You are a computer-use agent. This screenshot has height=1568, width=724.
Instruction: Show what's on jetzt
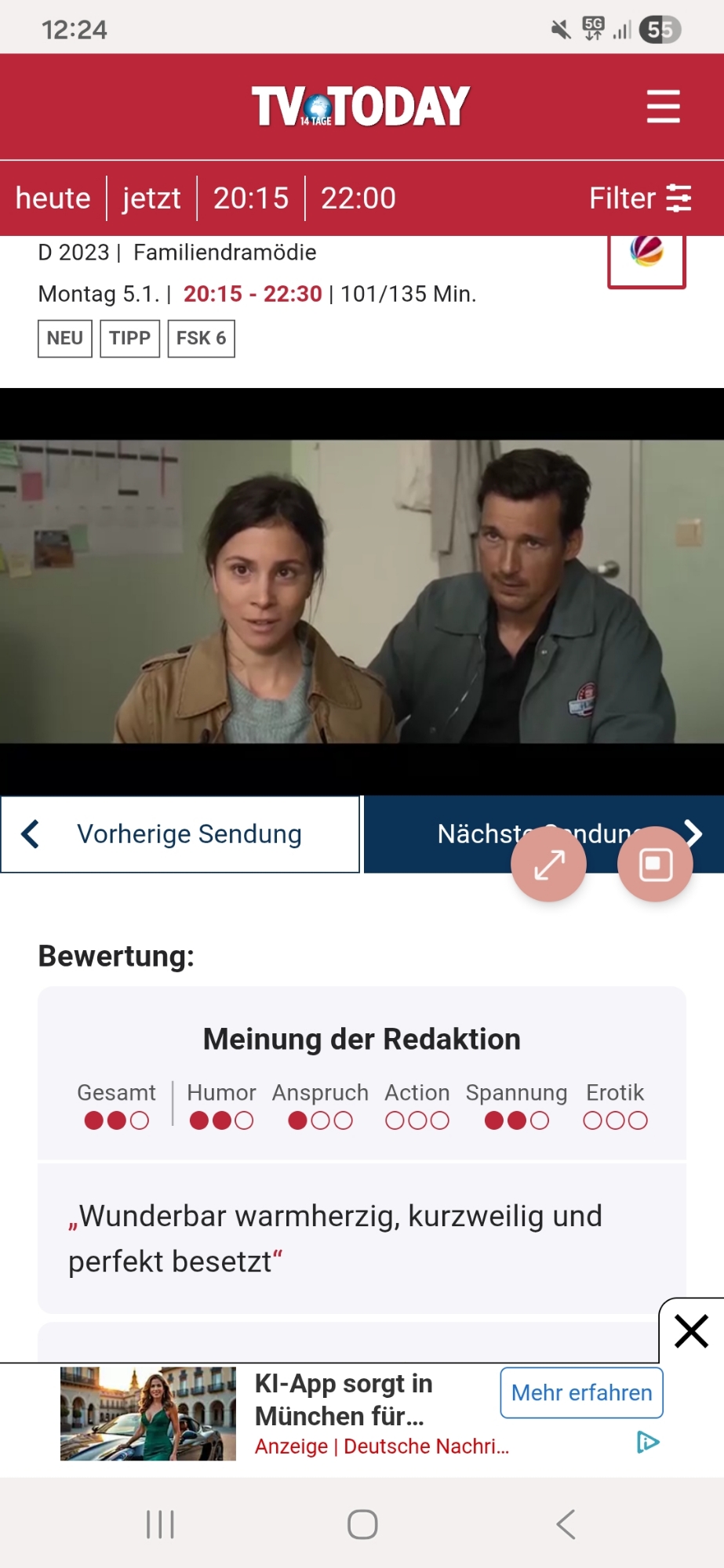pos(151,198)
